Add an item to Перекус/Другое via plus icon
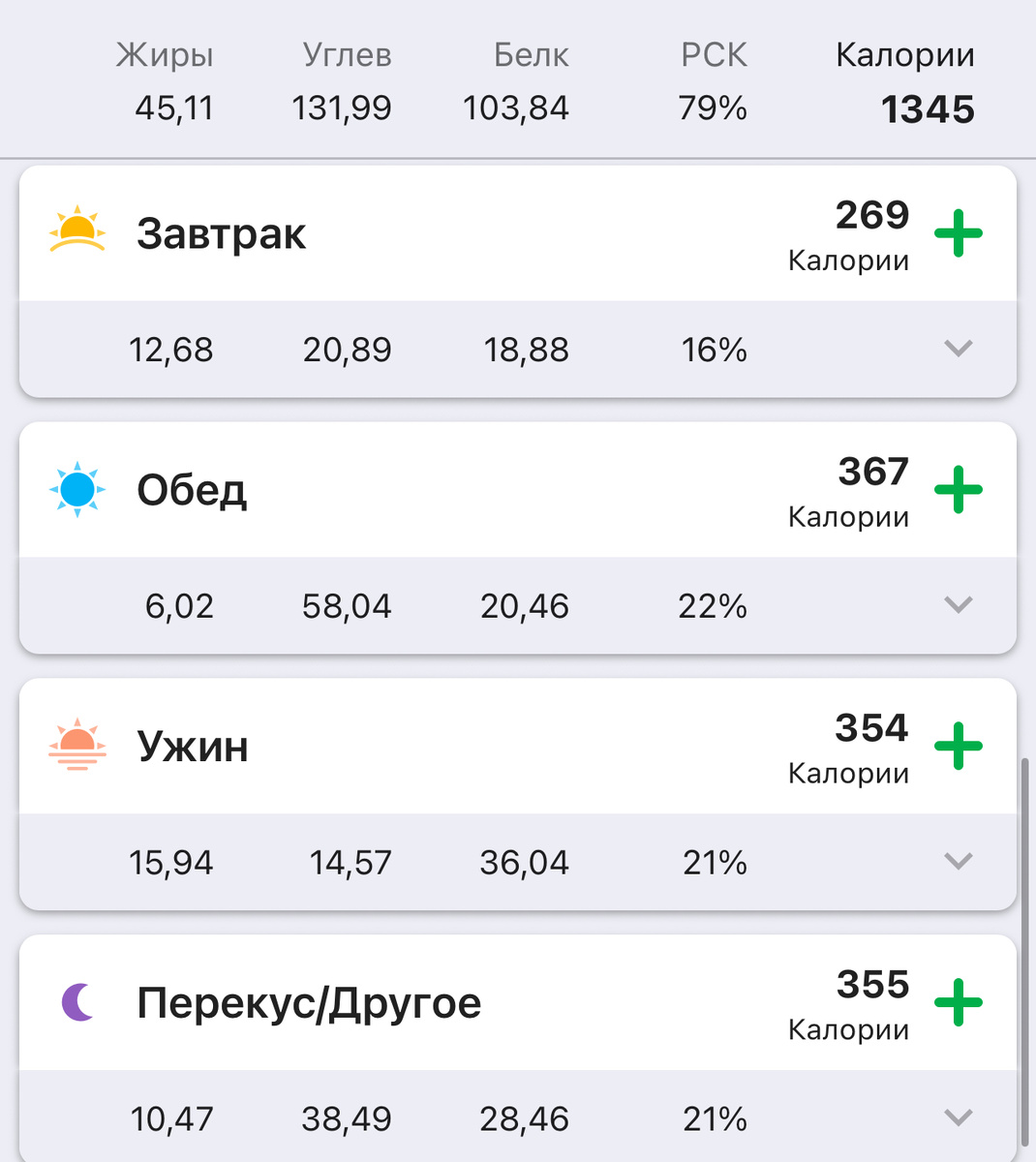The height and width of the screenshot is (1162, 1036). pyautogui.click(x=959, y=1003)
